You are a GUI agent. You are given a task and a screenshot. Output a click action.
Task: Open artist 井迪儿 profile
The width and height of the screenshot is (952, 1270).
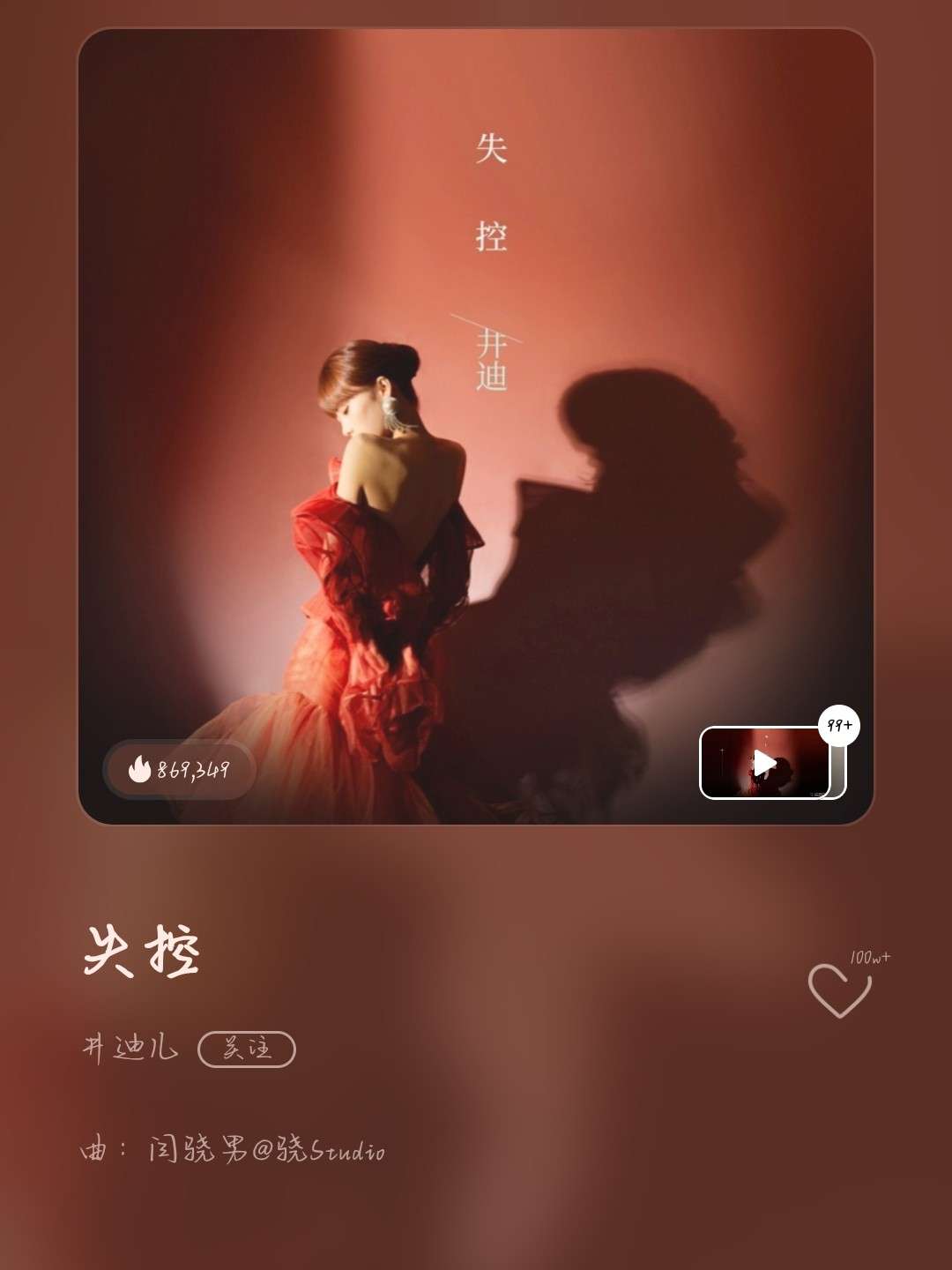(x=130, y=1049)
